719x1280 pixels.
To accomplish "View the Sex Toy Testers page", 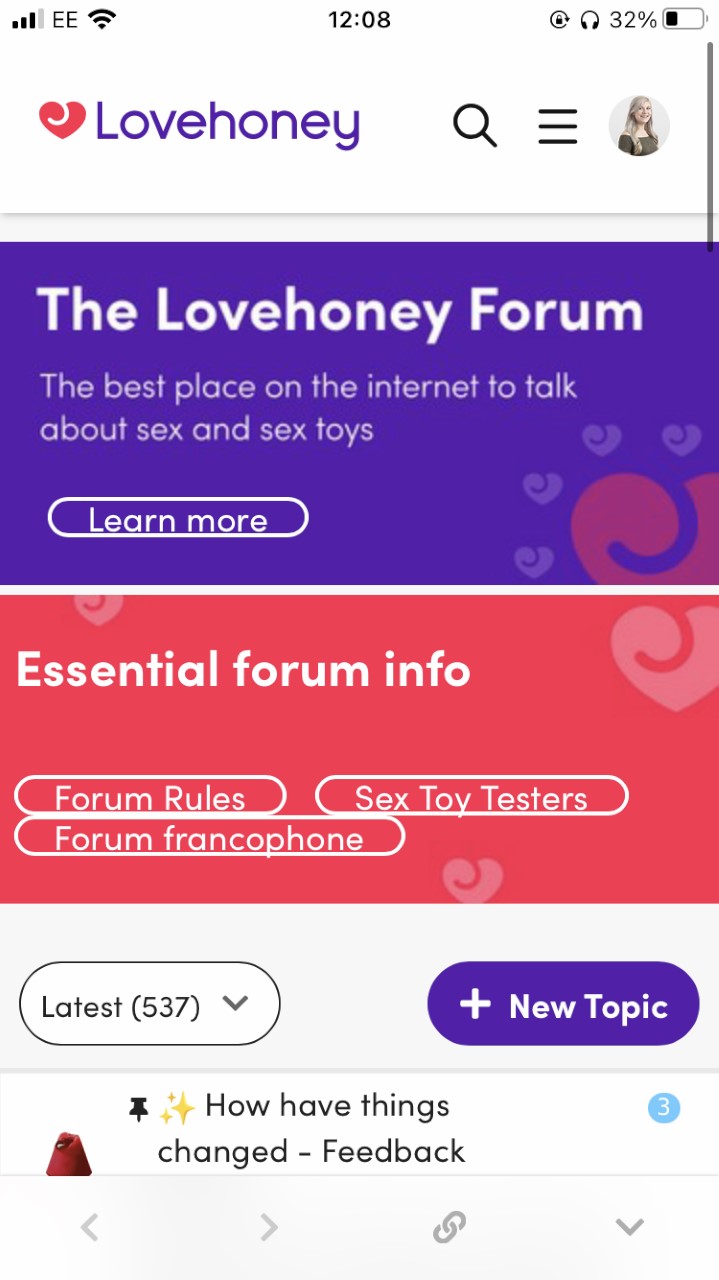I will tap(471, 797).
